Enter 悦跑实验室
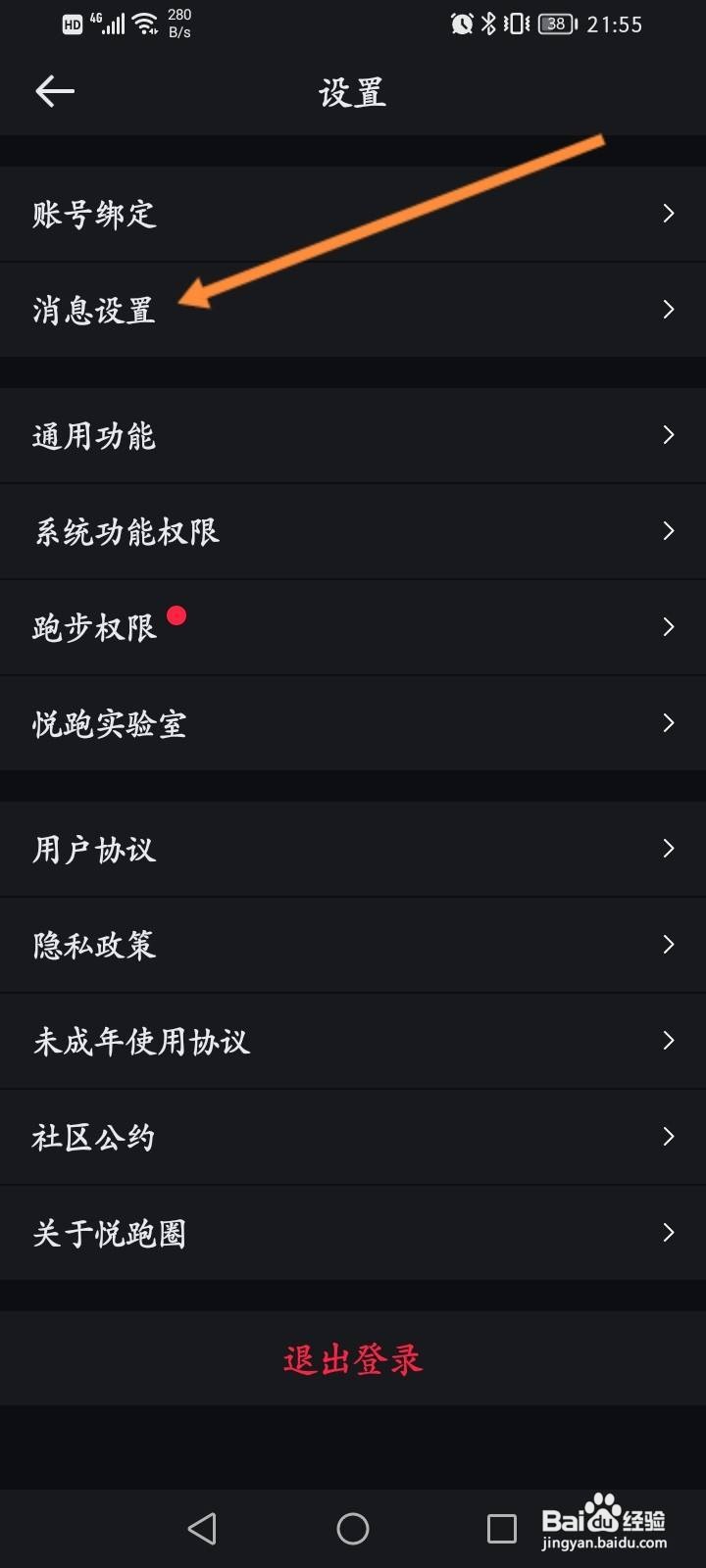Screen dimensions: 706x1568 click(x=353, y=723)
